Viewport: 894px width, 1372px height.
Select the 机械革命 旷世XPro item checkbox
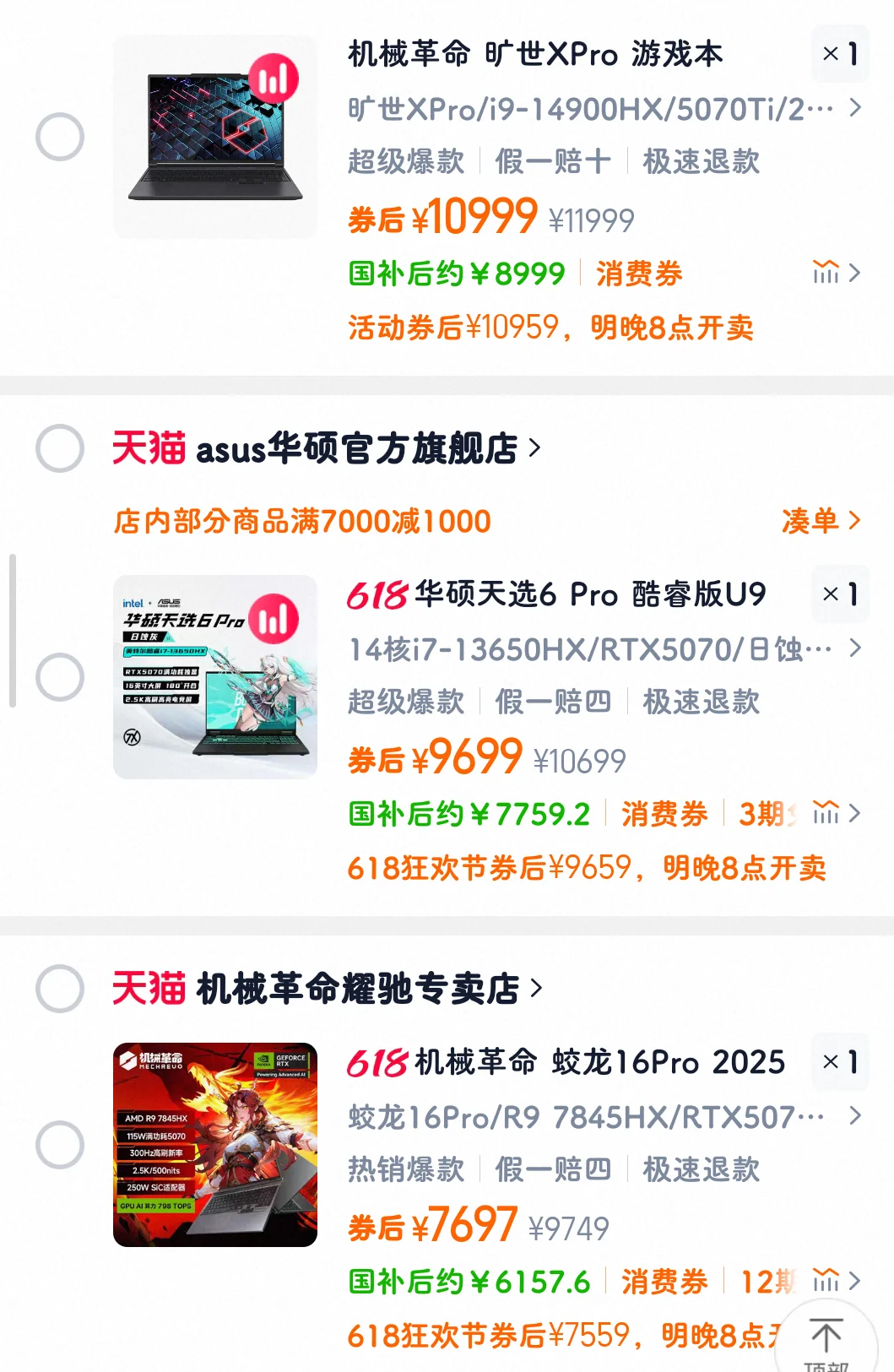(60, 137)
